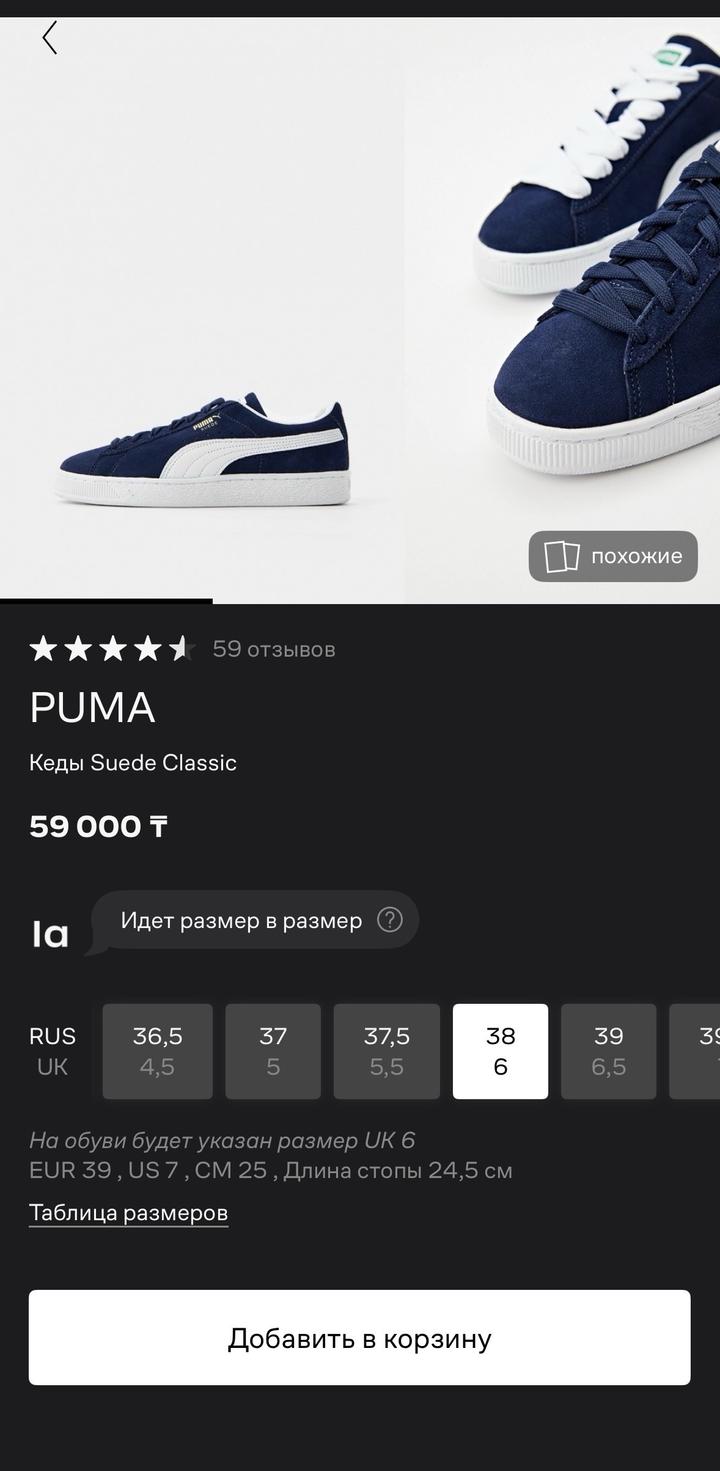Tap «Добавить в корзину» to add to cart
The image size is (720, 1471).
coord(359,1338)
